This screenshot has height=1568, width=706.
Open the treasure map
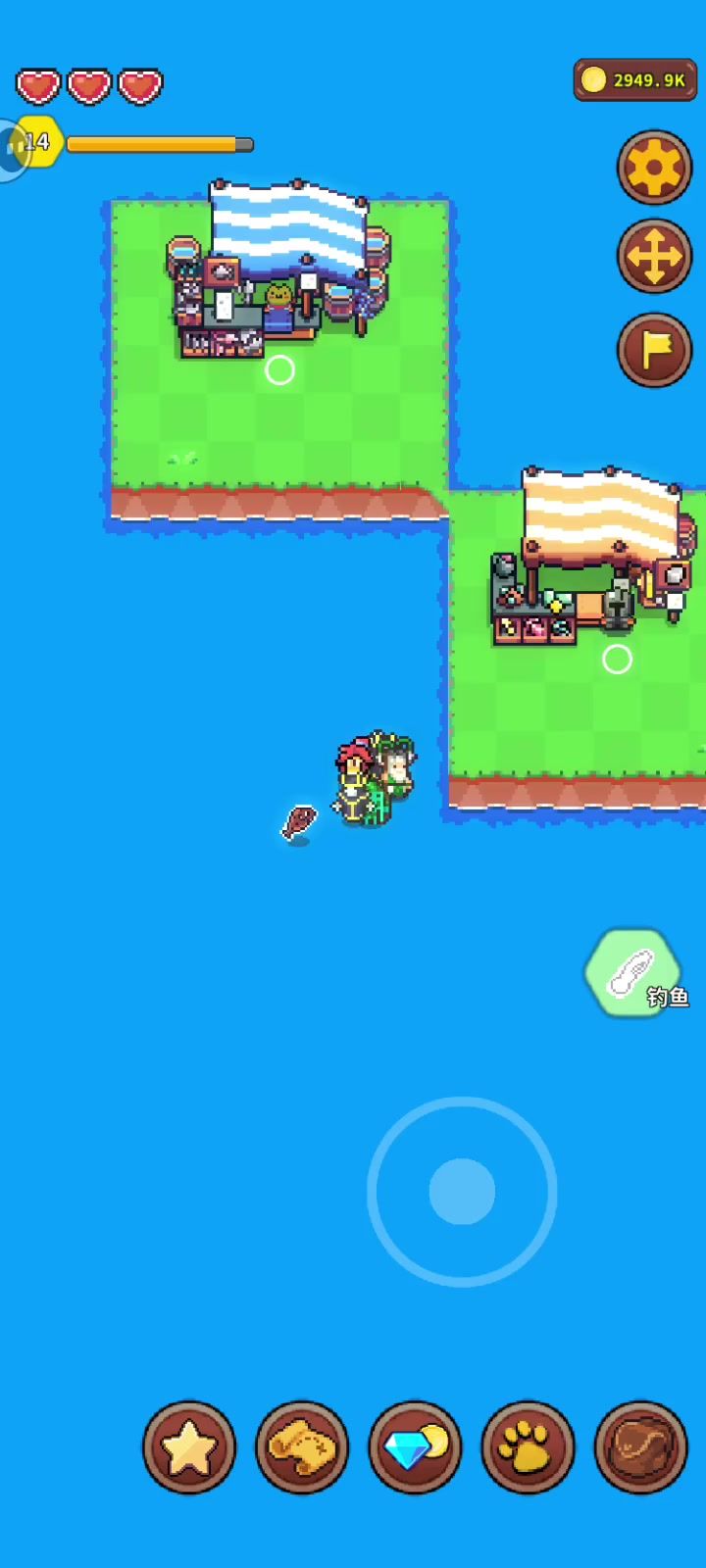(x=302, y=1446)
